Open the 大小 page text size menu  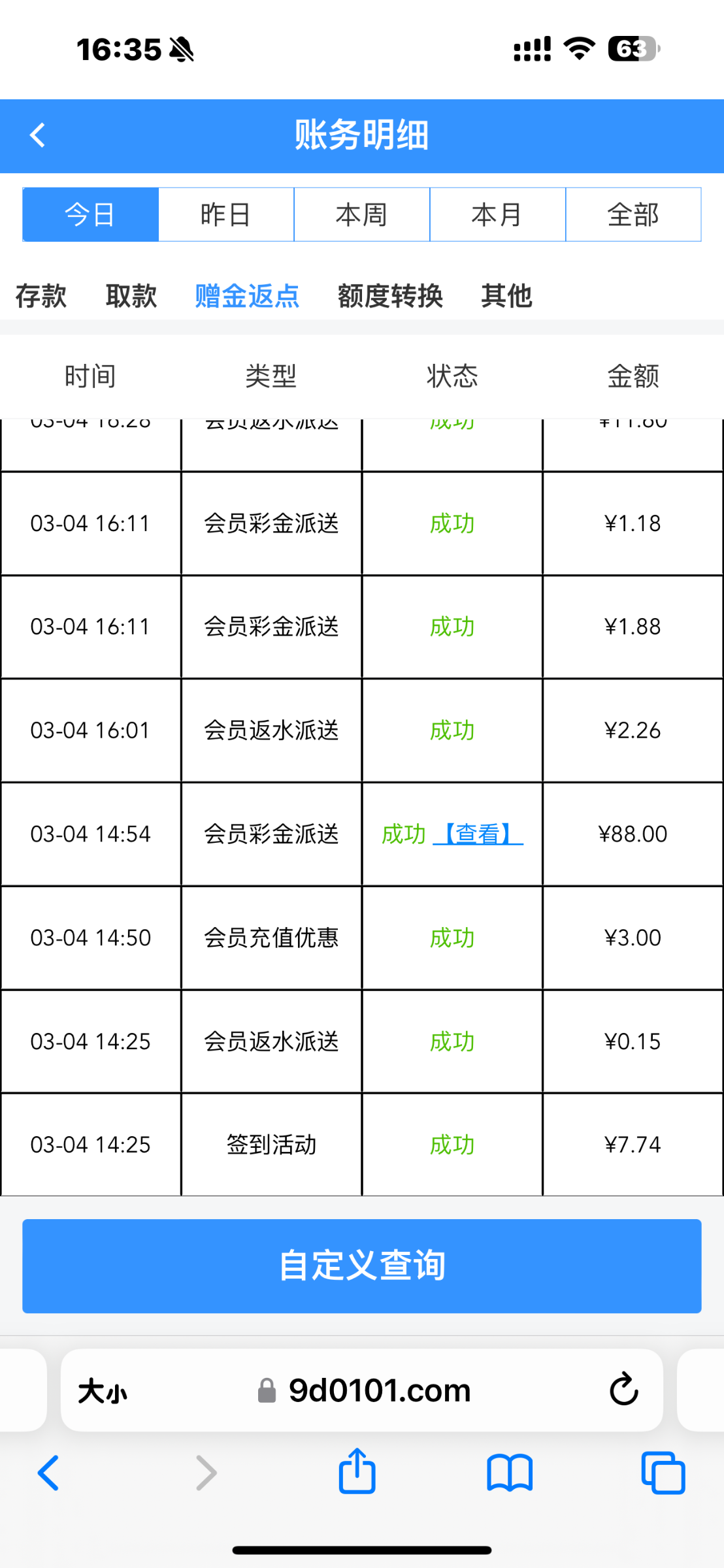103,1391
